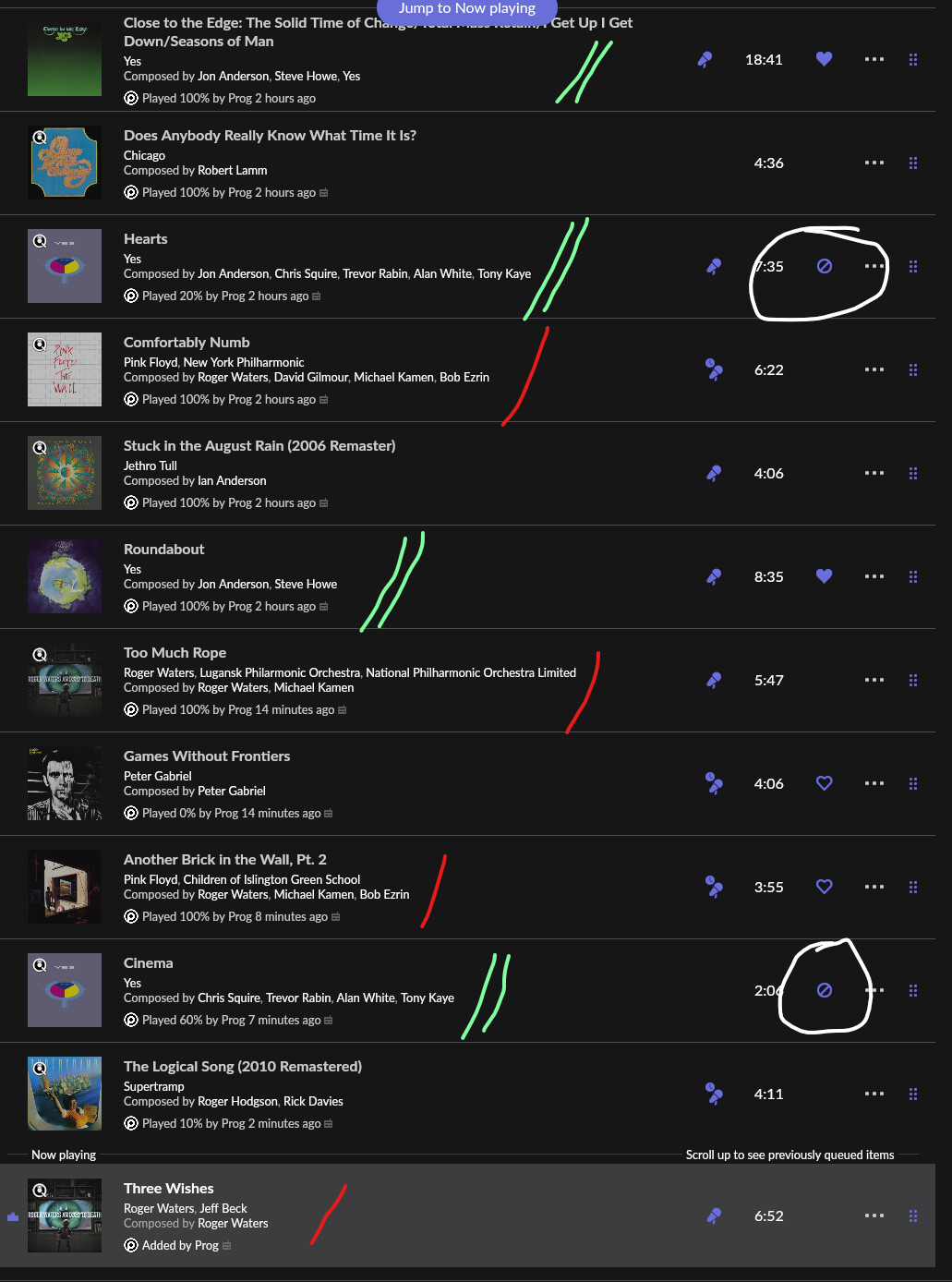
Task: Open Supertramp artist link
Action: click(x=154, y=1086)
